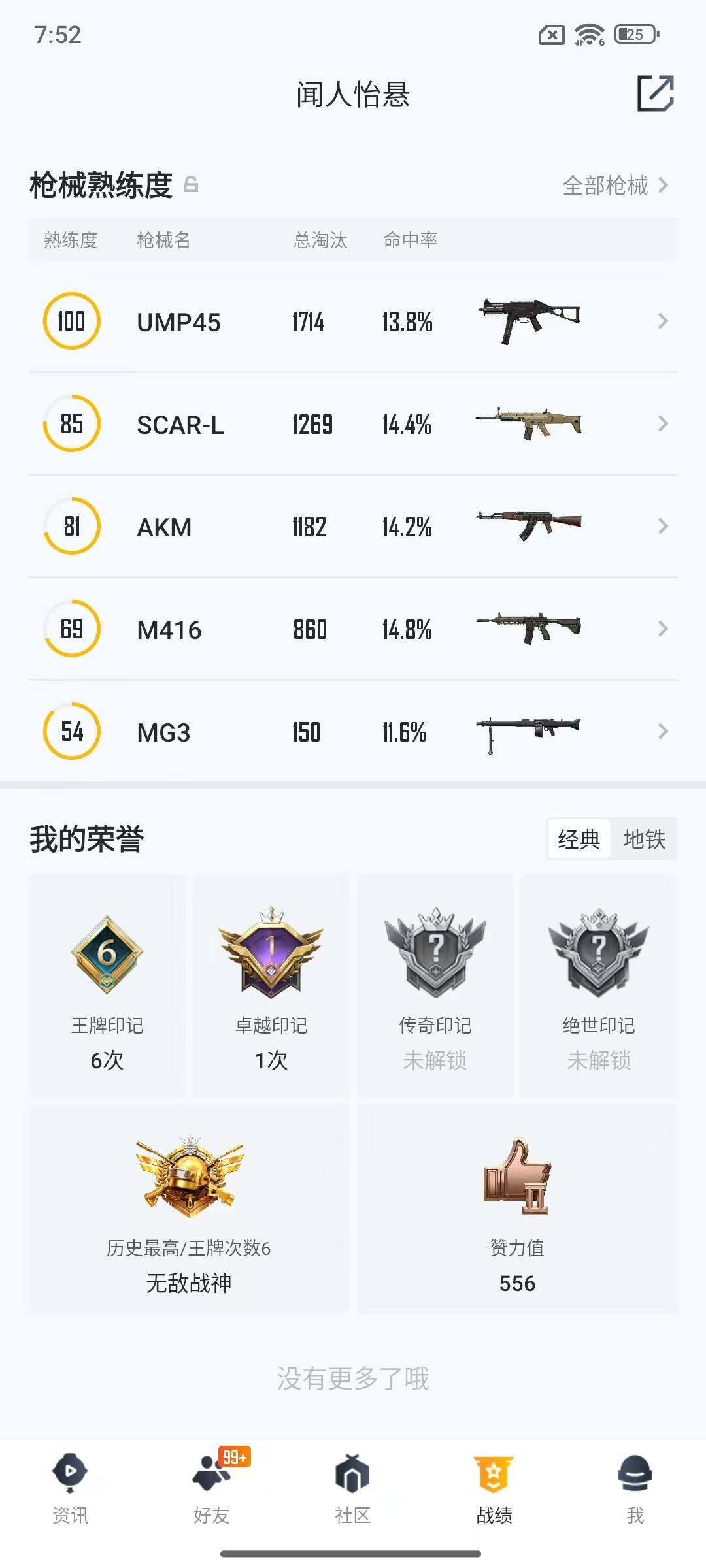The height and width of the screenshot is (1568, 706).
Task: Tap the AKM proficiency progress ring showing 81
Action: coord(72,527)
